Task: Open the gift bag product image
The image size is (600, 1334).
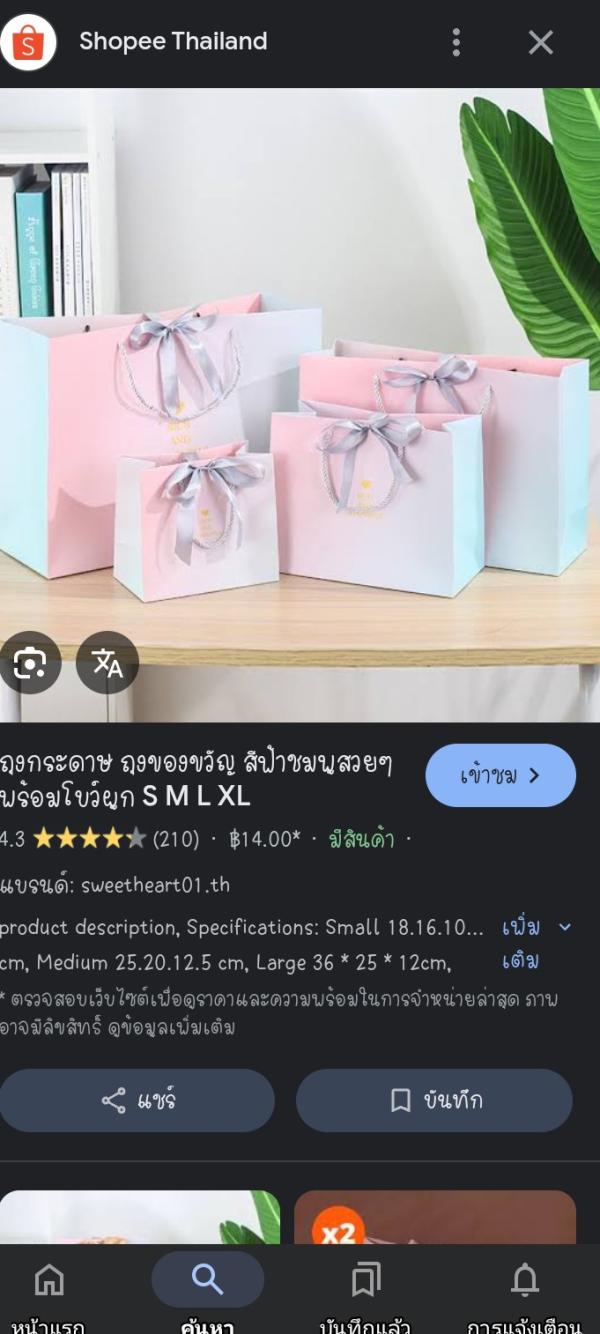Action: [x=300, y=400]
